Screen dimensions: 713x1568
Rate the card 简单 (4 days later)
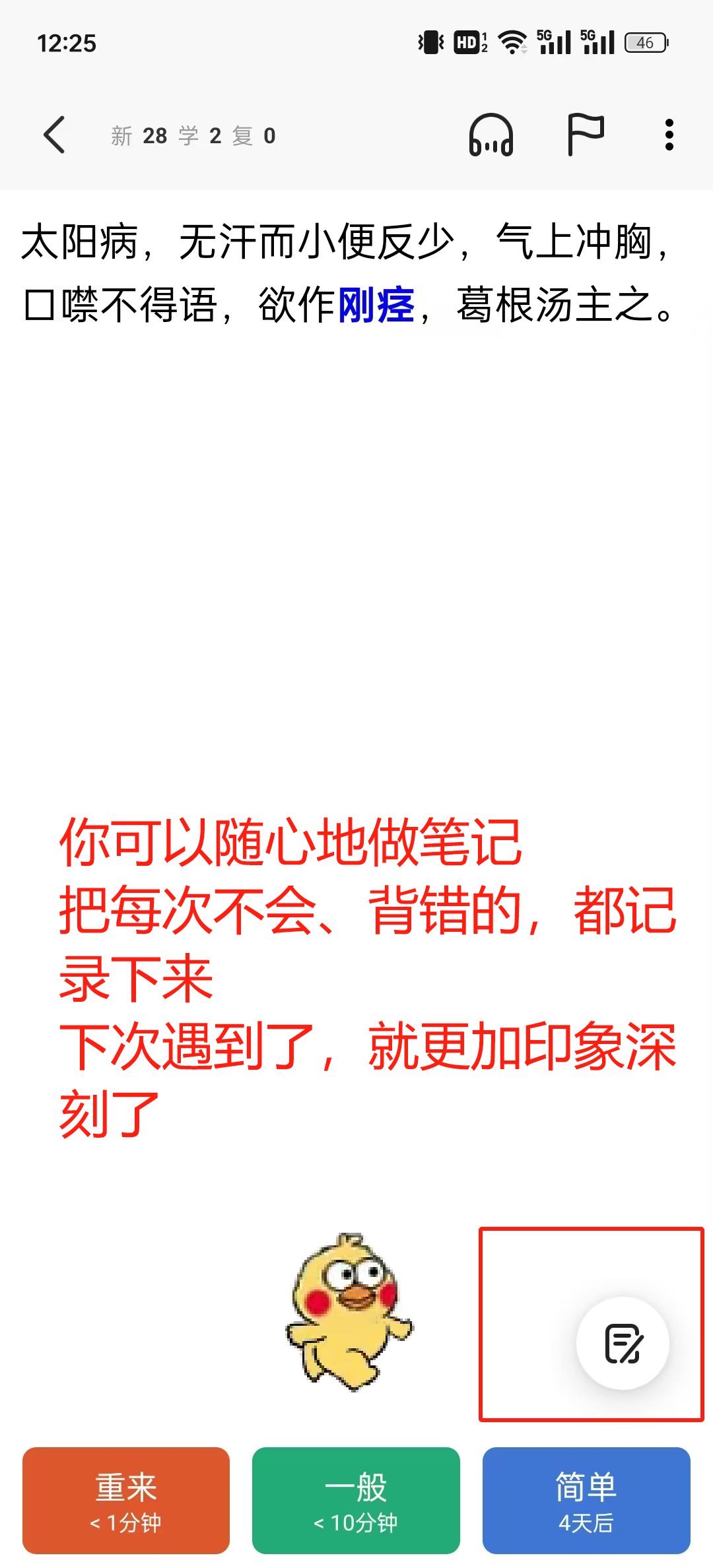pyautogui.click(x=586, y=1501)
